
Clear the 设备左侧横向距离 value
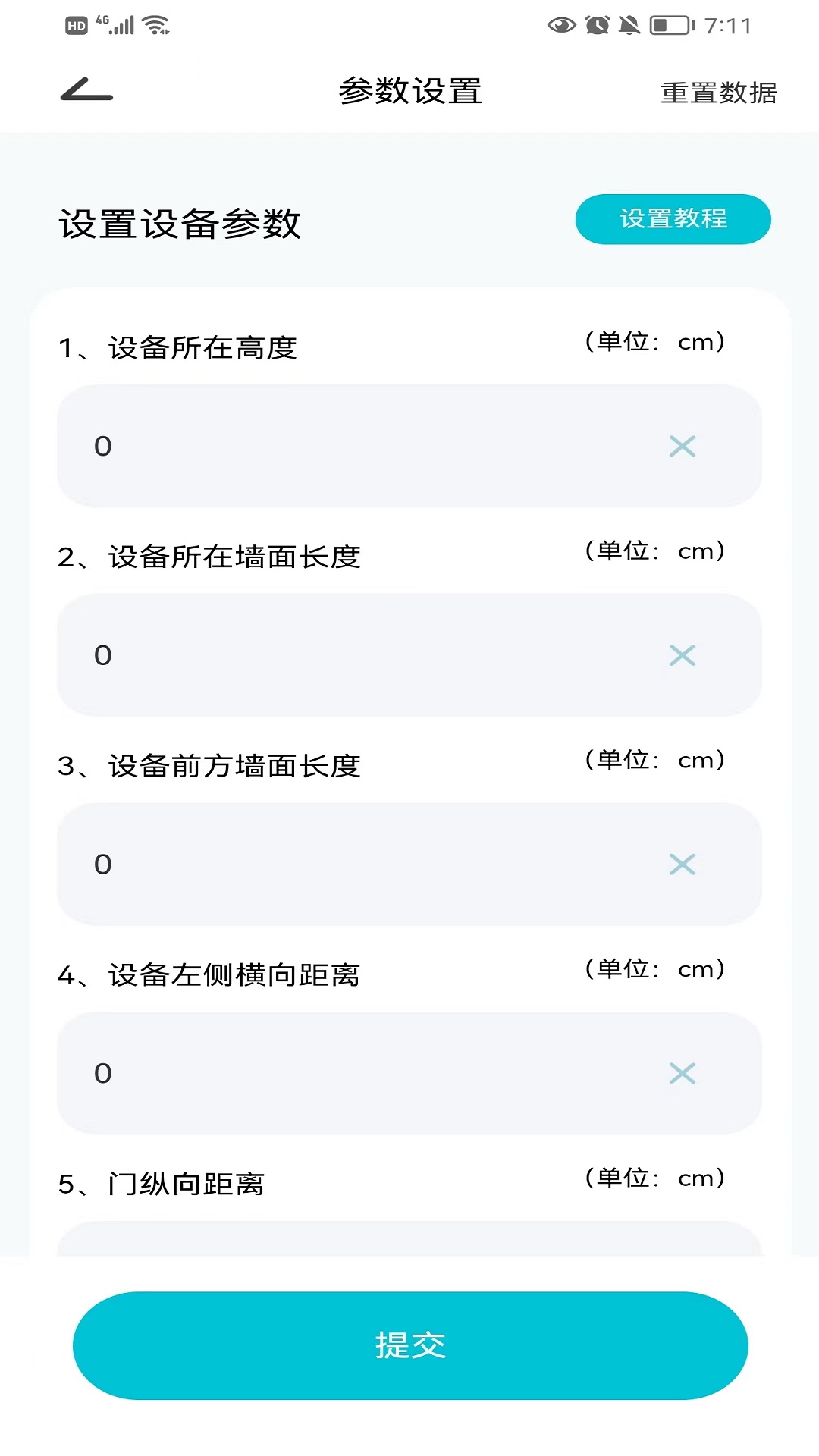pyautogui.click(x=682, y=1073)
